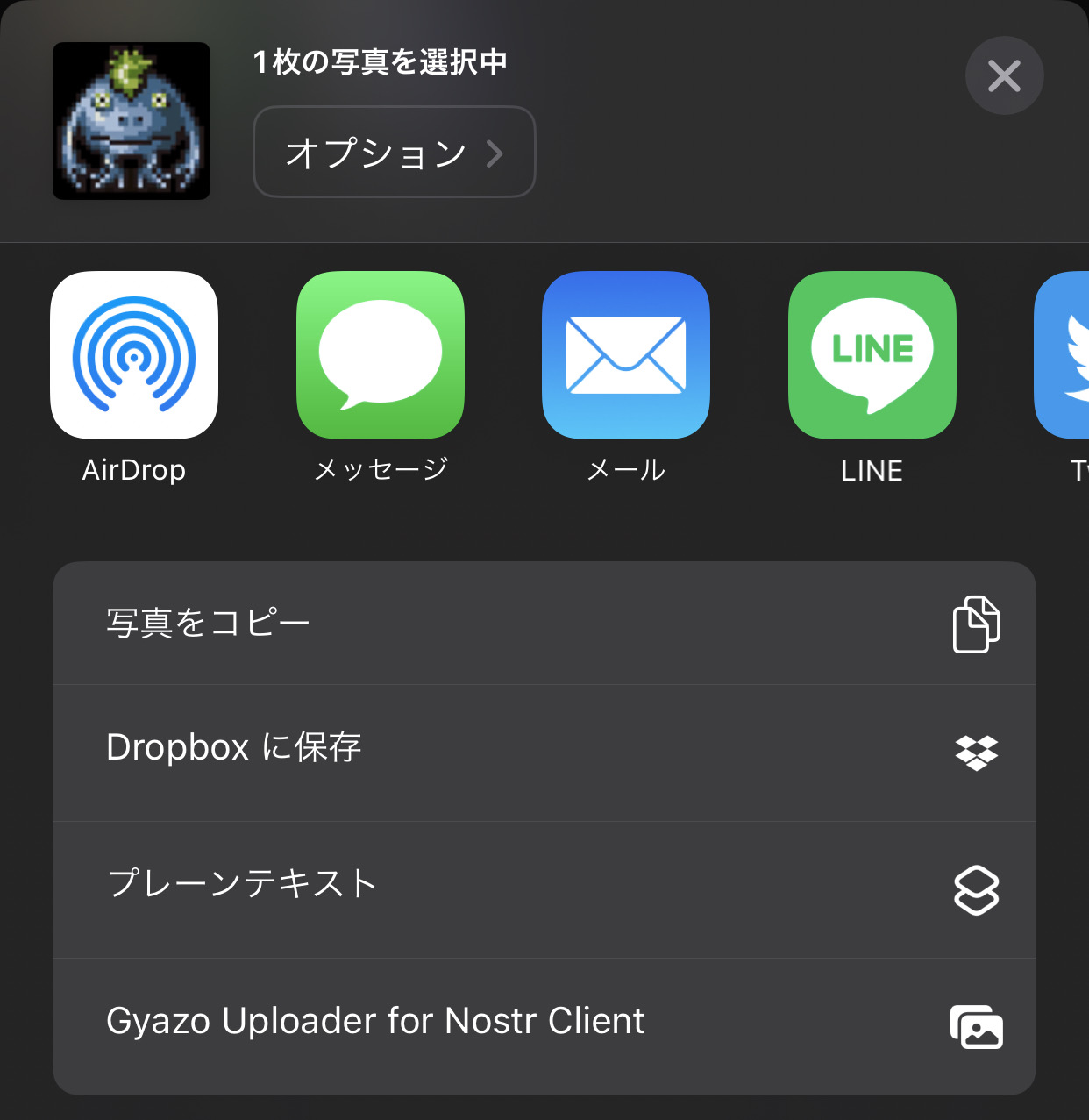This screenshot has height=1120, width=1089.
Task: Close the share sheet
Action: click(1004, 75)
